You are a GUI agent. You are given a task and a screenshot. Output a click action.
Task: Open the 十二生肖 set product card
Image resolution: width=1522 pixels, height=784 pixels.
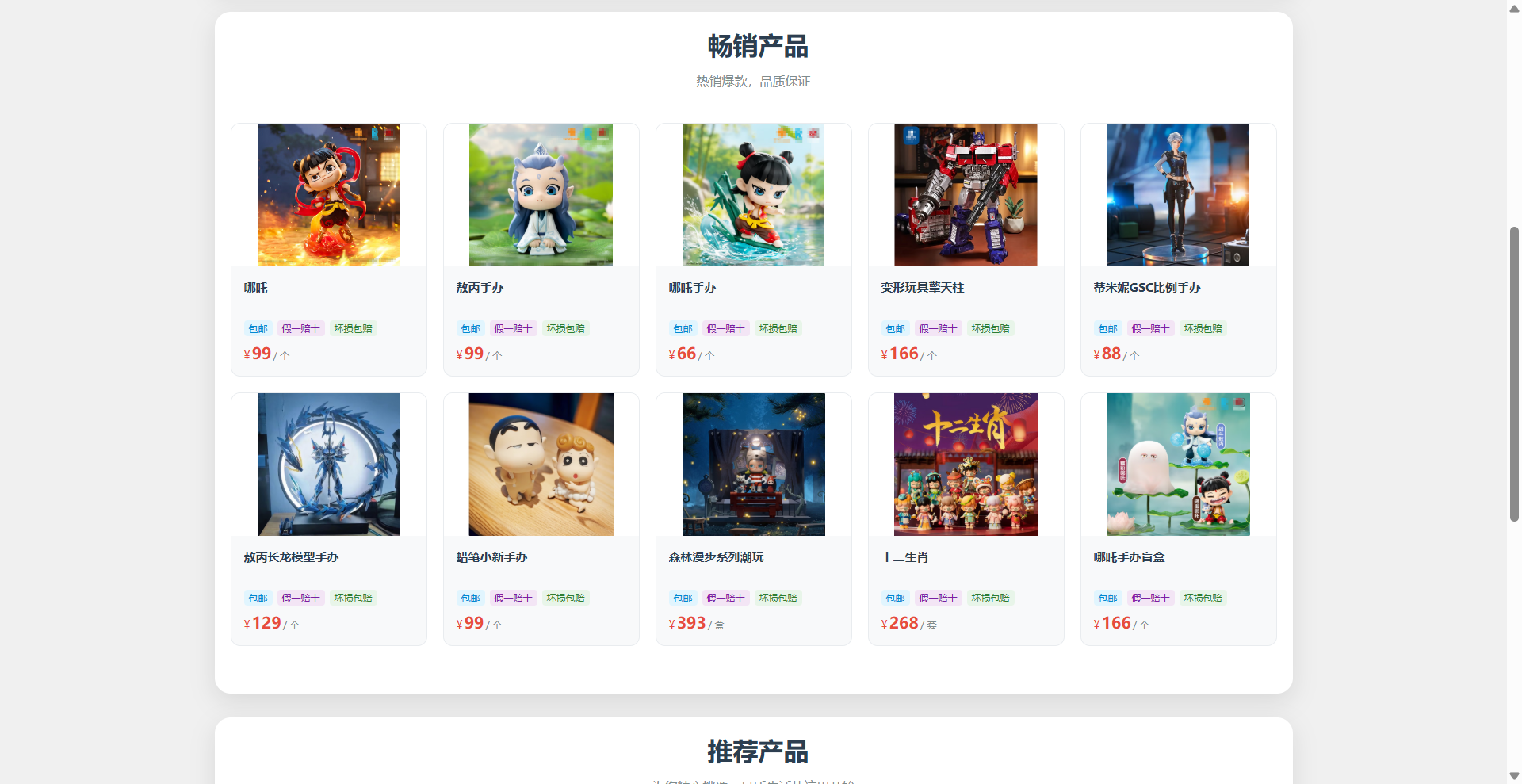966,518
